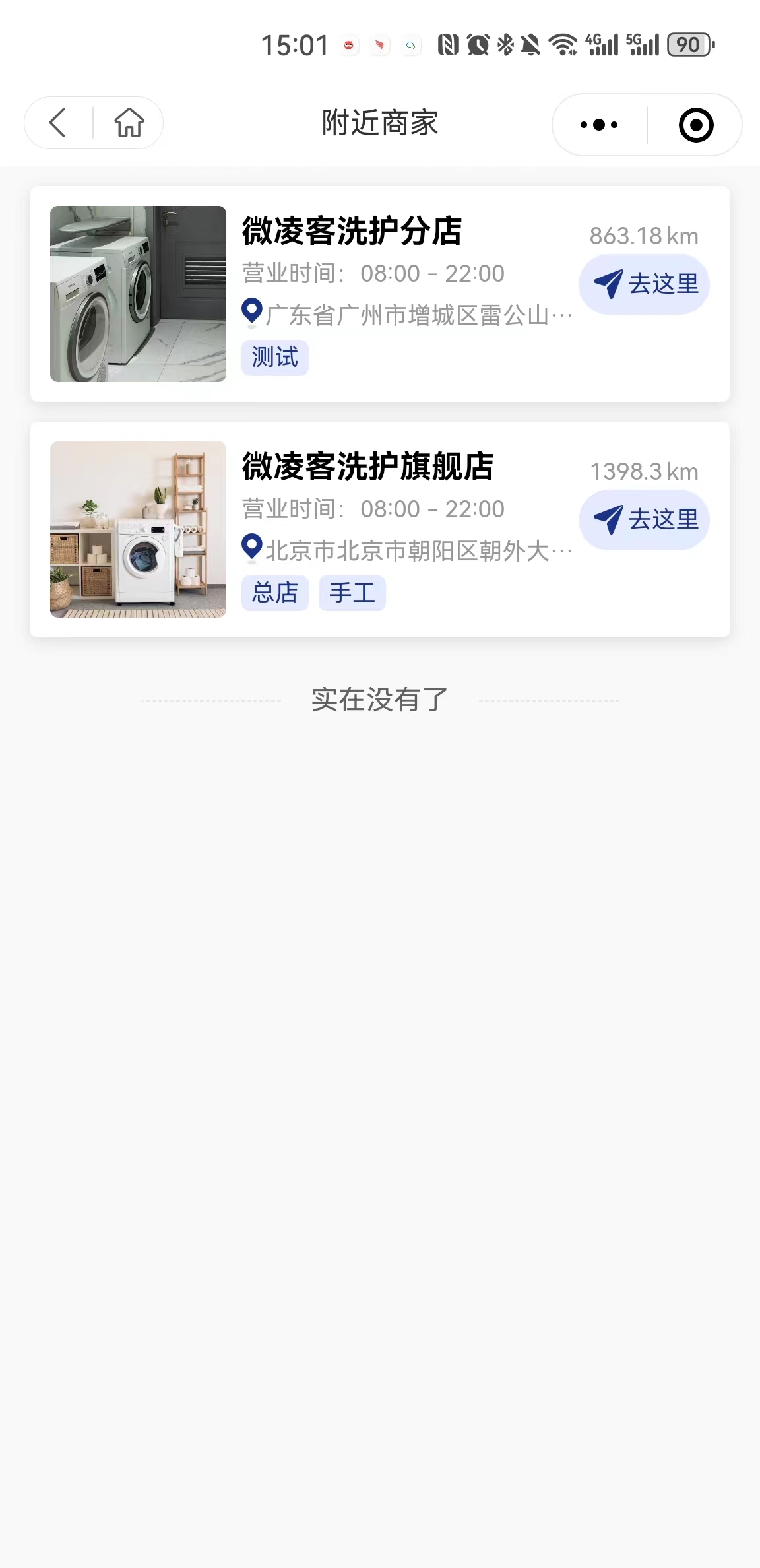The height and width of the screenshot is (1568, 760).
Task: Tap 去这里 for 微凌客洗护旗舰店
Action: [643, 520]
